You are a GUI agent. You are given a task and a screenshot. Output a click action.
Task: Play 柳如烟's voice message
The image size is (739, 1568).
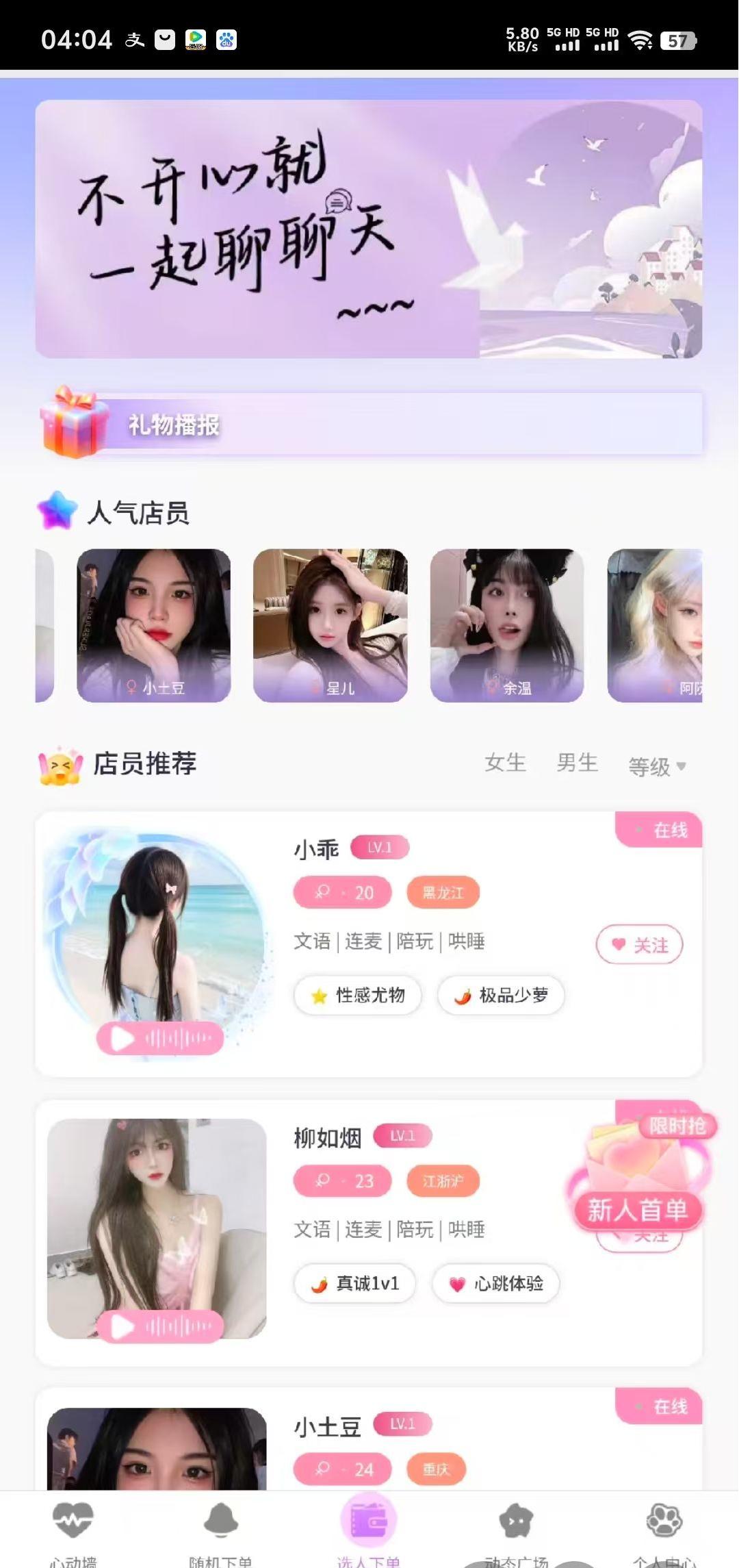click(159, 1326)
